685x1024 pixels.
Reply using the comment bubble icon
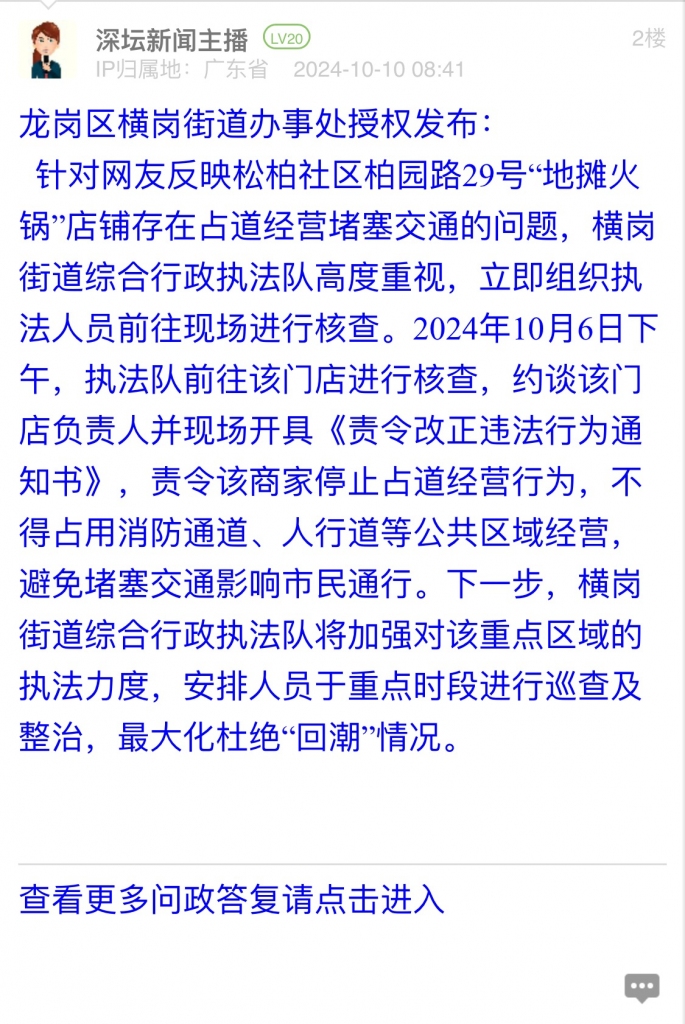point(641,988)
